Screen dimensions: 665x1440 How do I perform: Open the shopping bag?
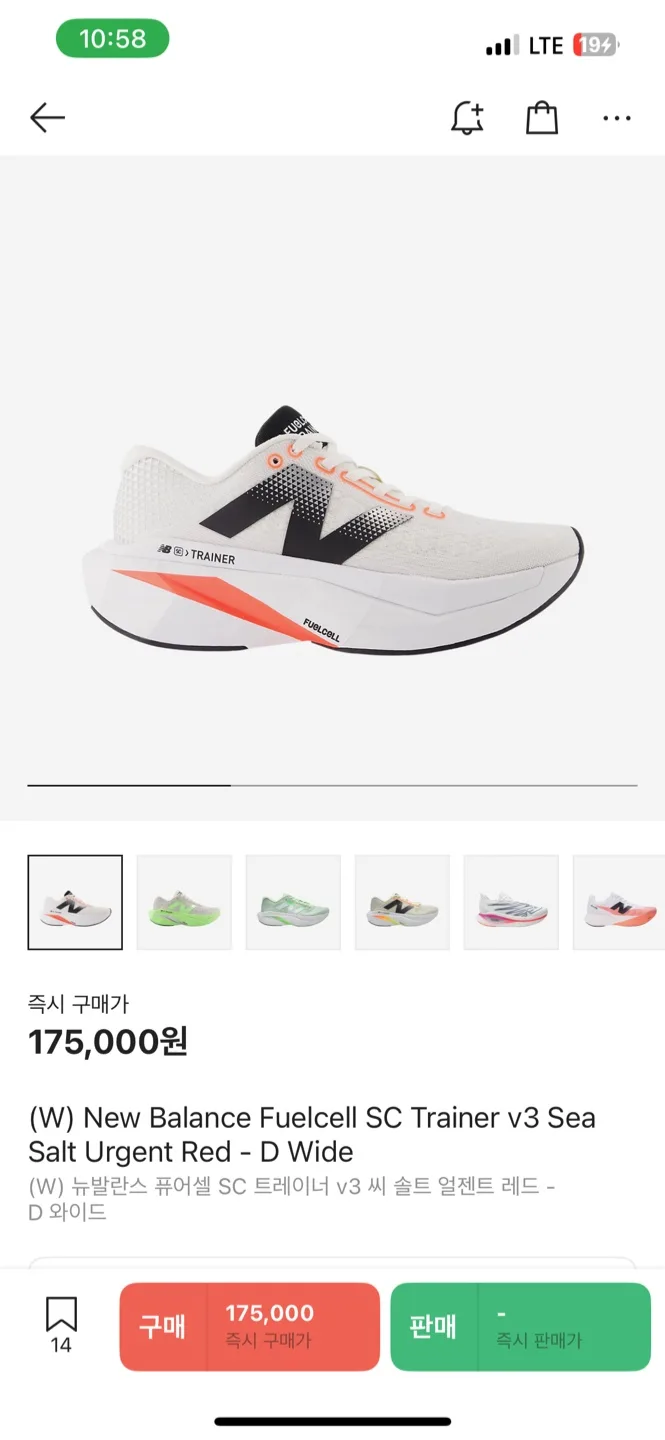(542, 118)
